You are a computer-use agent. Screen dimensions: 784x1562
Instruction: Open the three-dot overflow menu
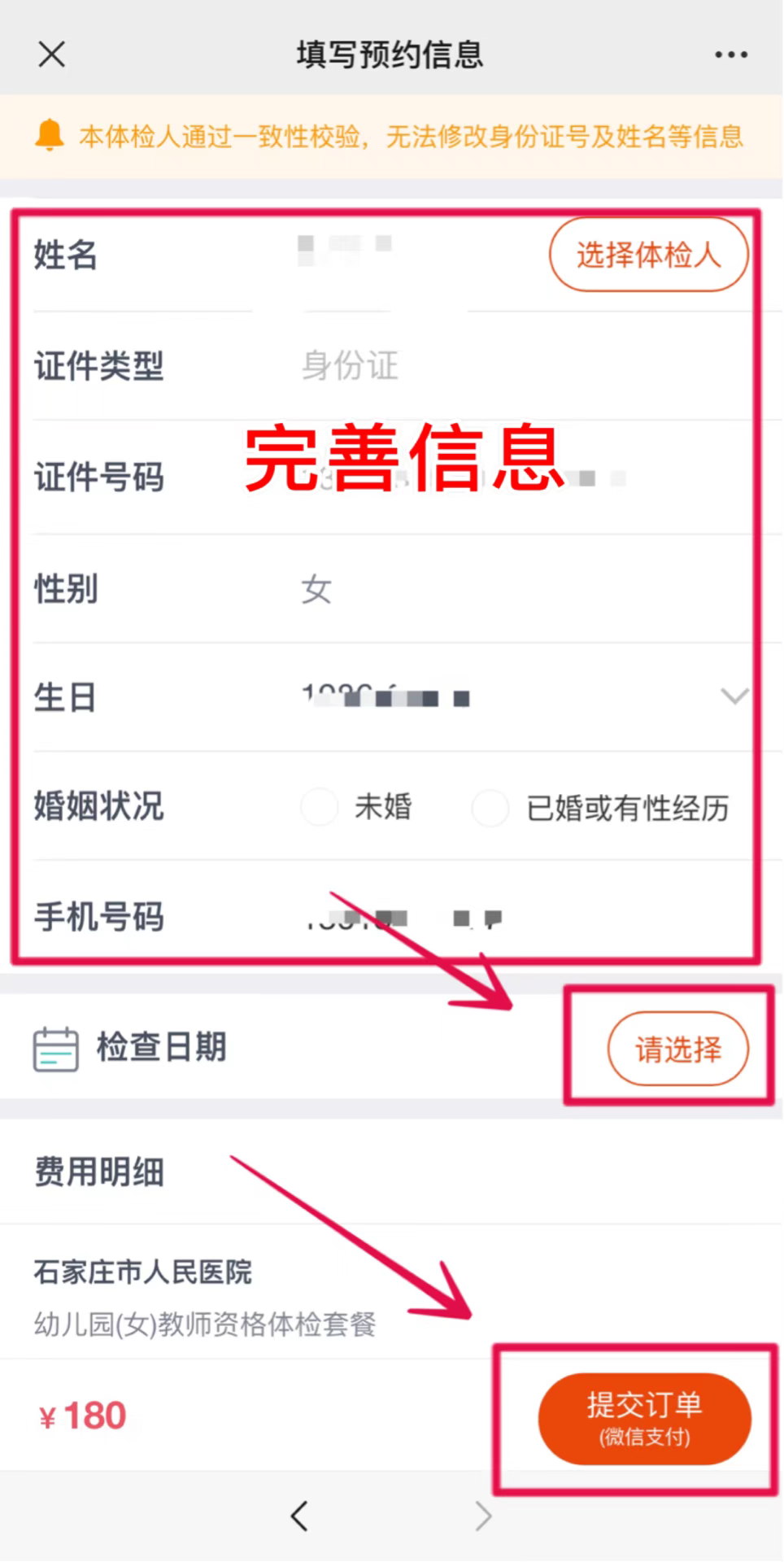(730, 55)
